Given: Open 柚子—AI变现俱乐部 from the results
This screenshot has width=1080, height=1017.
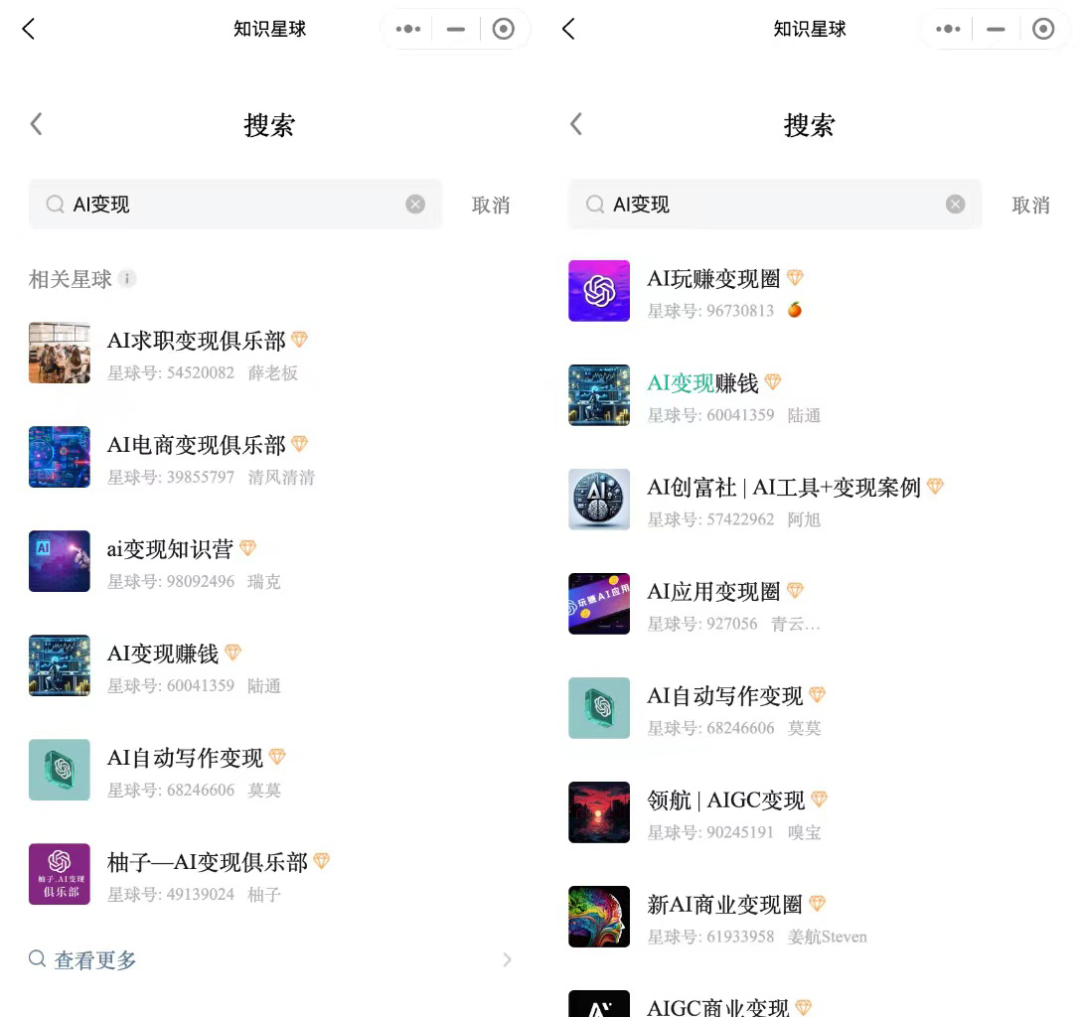Looking at the screenshot, I should point(207,862).
